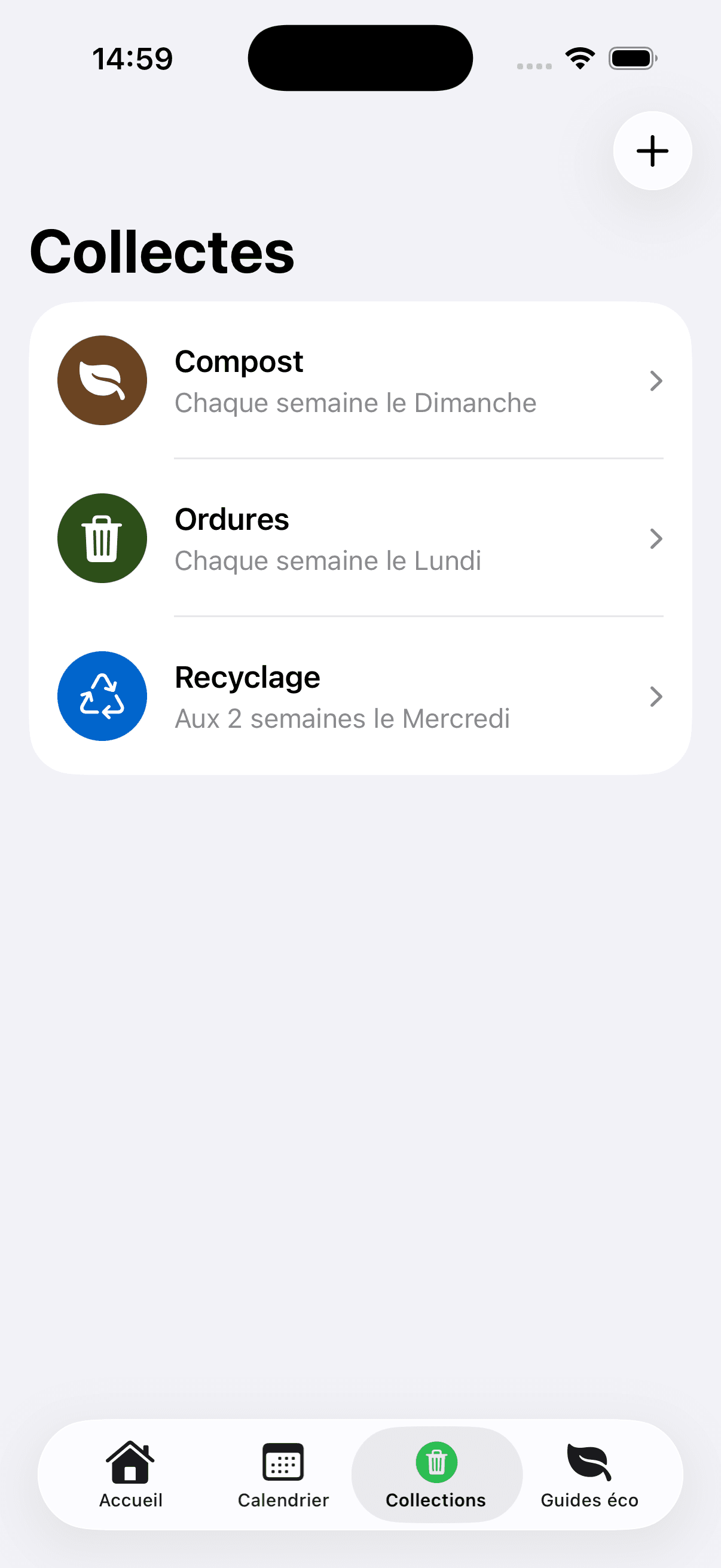
Task: Go to the Guides éco tab
Action: [589, 1474]
